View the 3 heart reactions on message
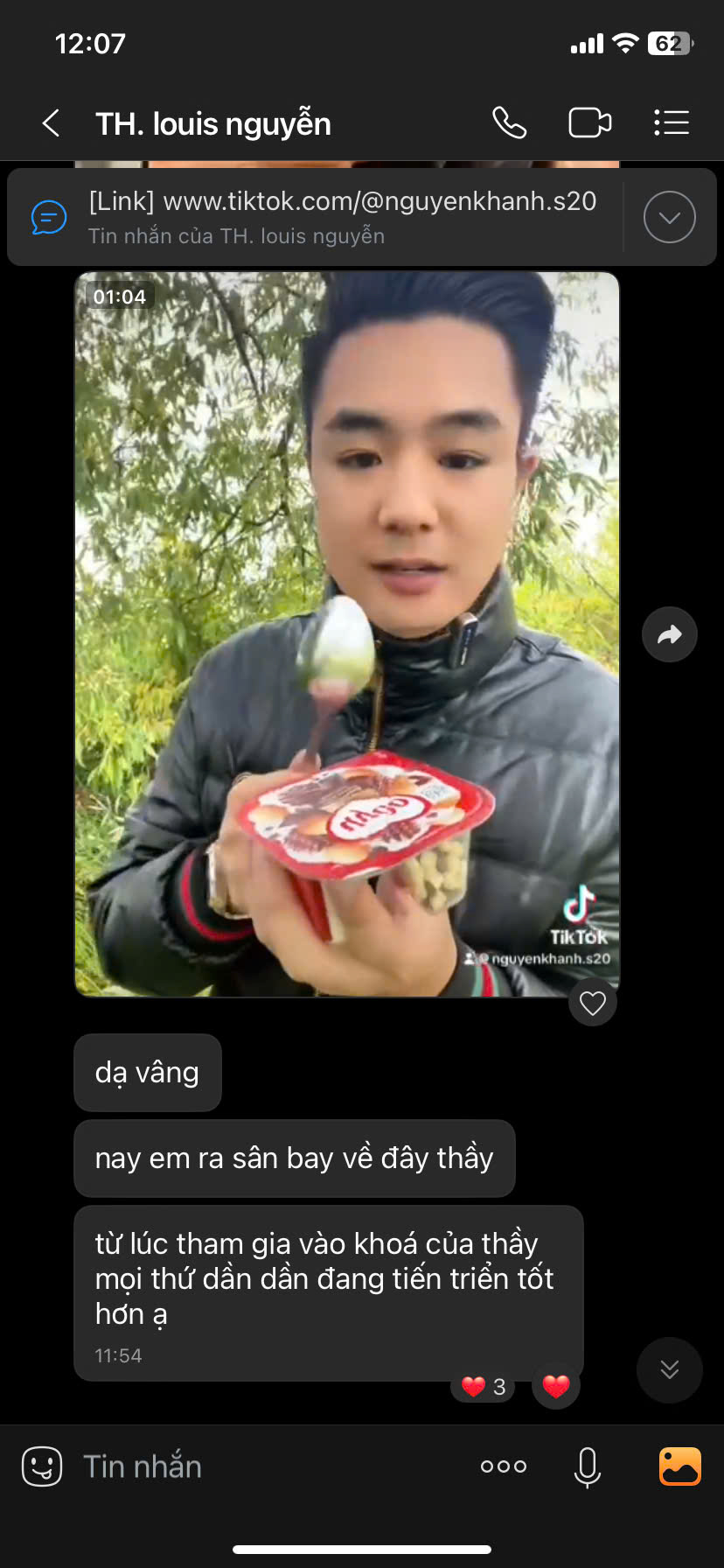This screenshot has height=1568, width=724. click(484, 1387)
